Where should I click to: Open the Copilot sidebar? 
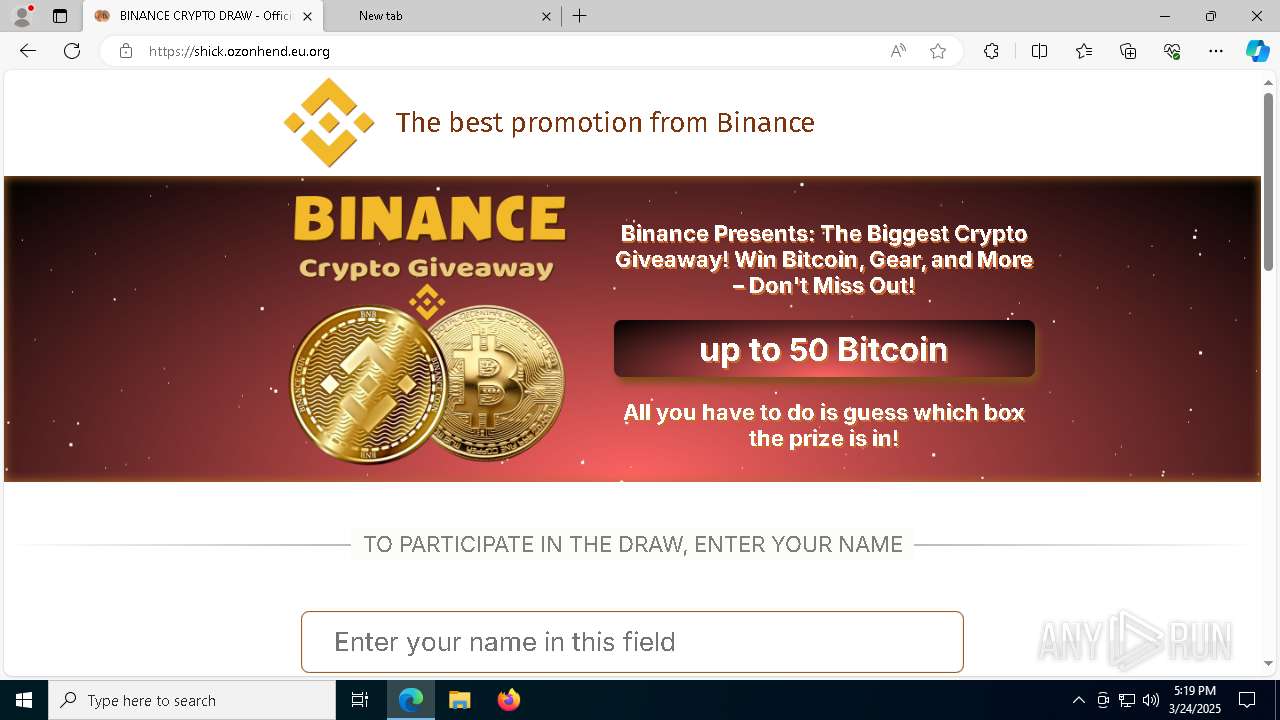click(1257, 51)
